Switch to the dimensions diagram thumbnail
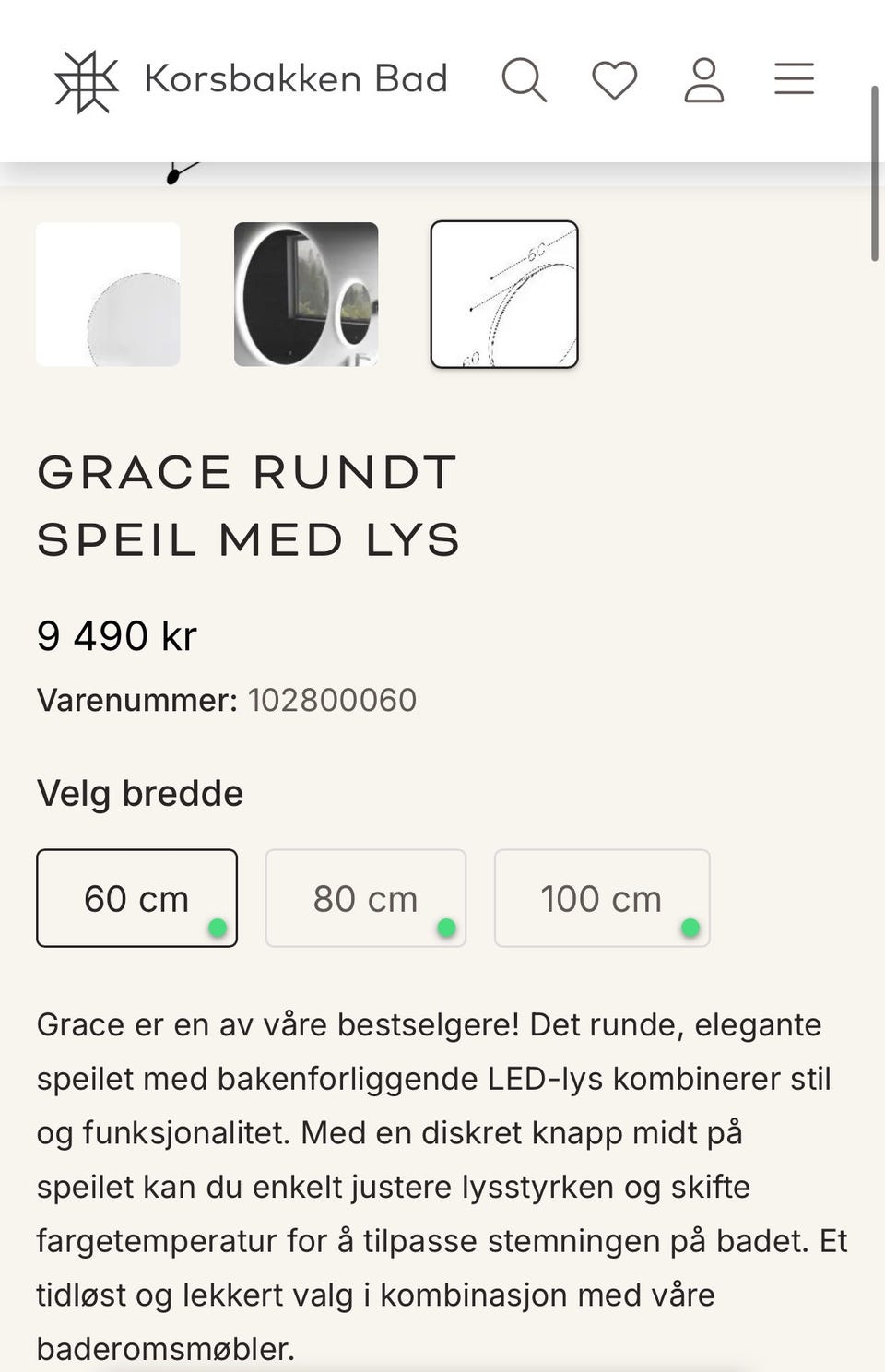885x1372 pixels. 504,293
